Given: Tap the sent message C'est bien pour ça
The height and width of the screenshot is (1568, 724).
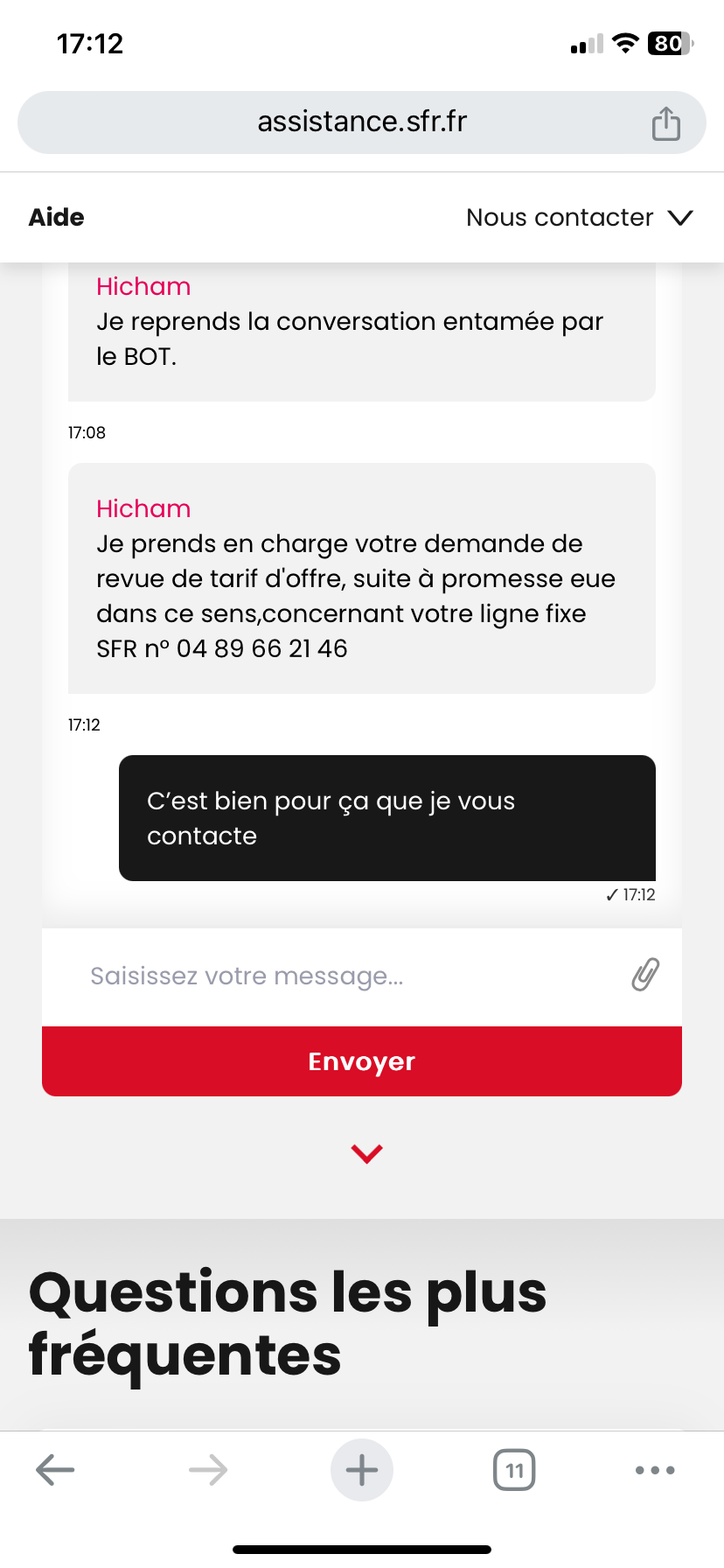Looking at the screenshot, I should pos(387,817).
